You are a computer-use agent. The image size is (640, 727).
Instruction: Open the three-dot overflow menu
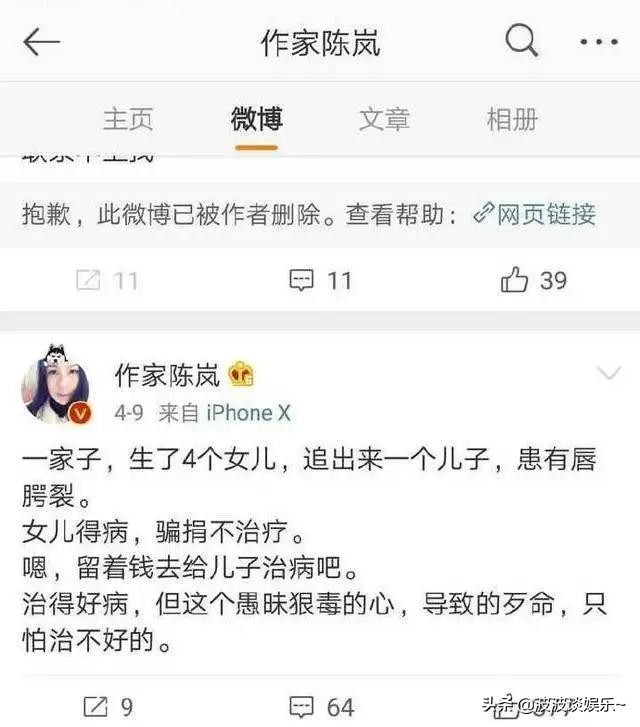click(x=598, y=42)
